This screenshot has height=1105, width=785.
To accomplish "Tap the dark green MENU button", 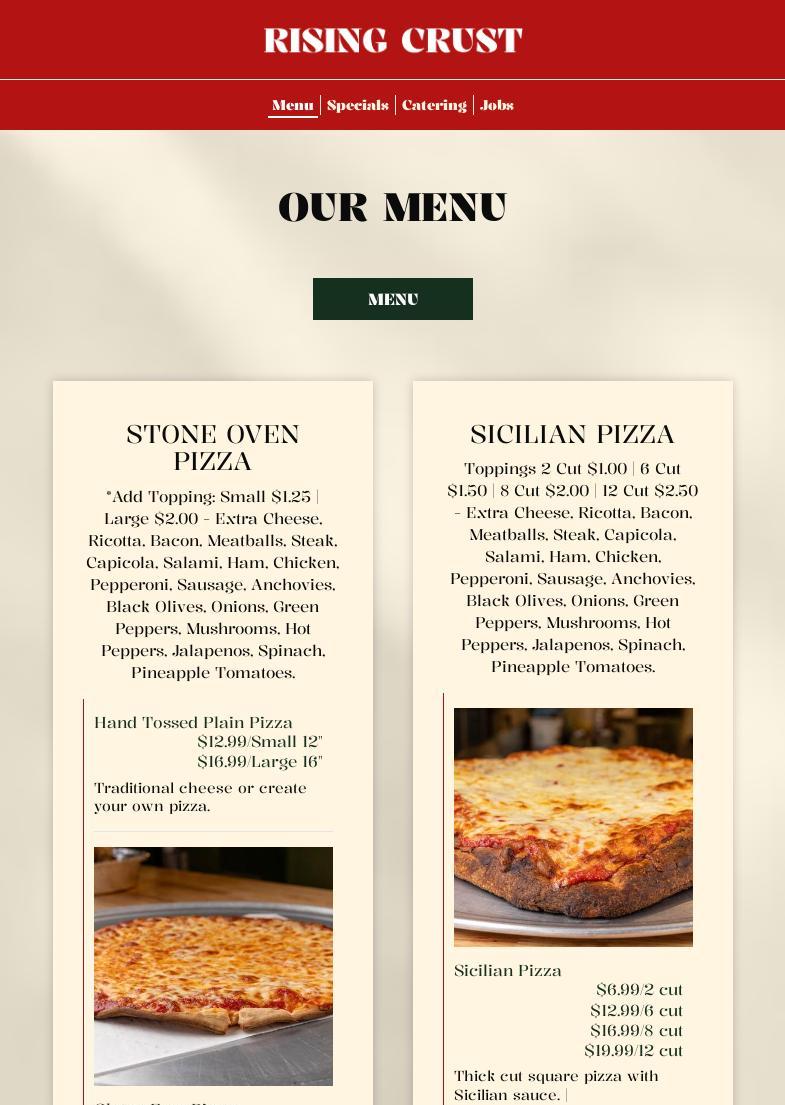I will click(392, 299).
